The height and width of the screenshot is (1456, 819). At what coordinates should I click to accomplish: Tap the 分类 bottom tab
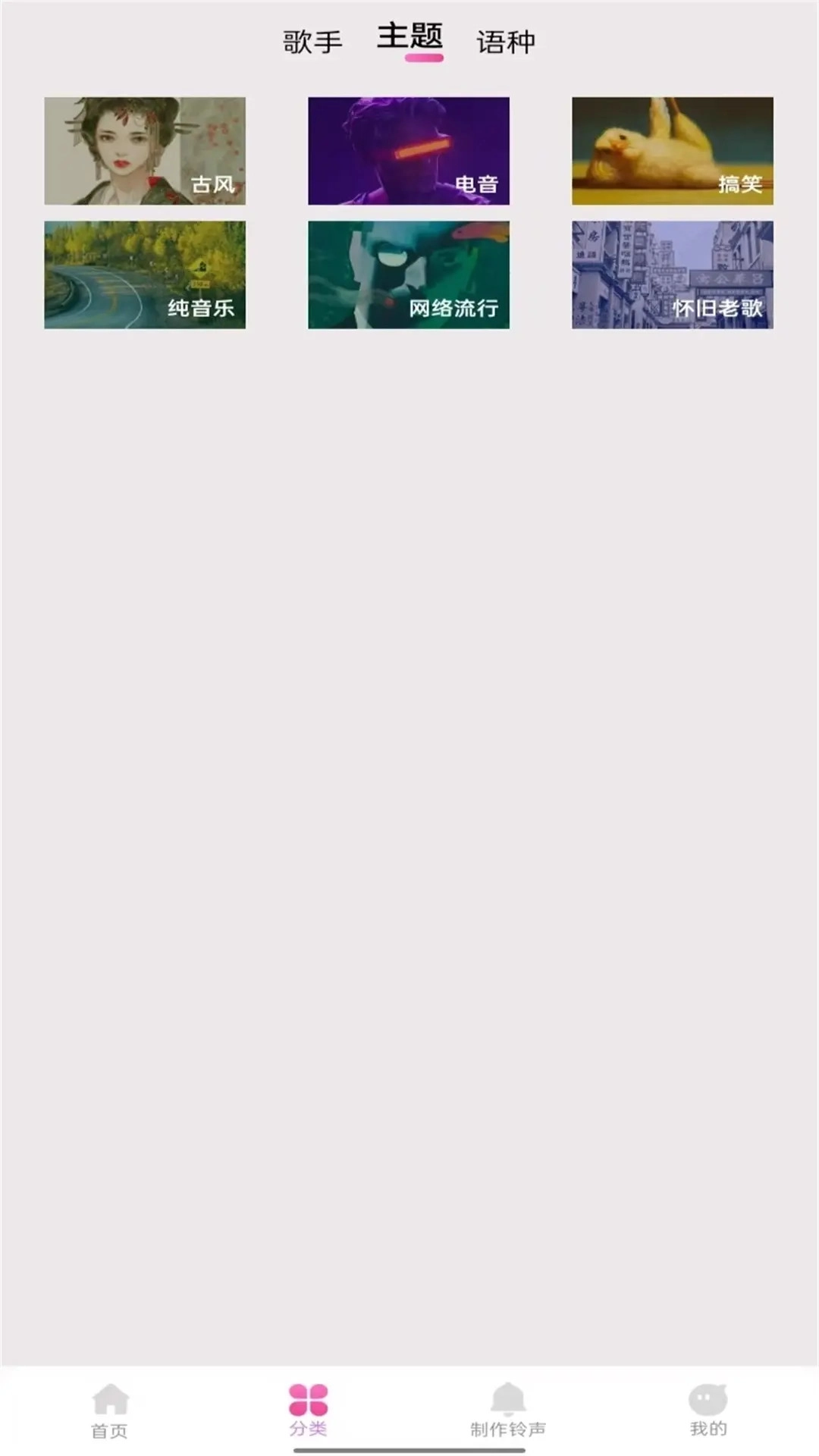tap(308, 1409)
